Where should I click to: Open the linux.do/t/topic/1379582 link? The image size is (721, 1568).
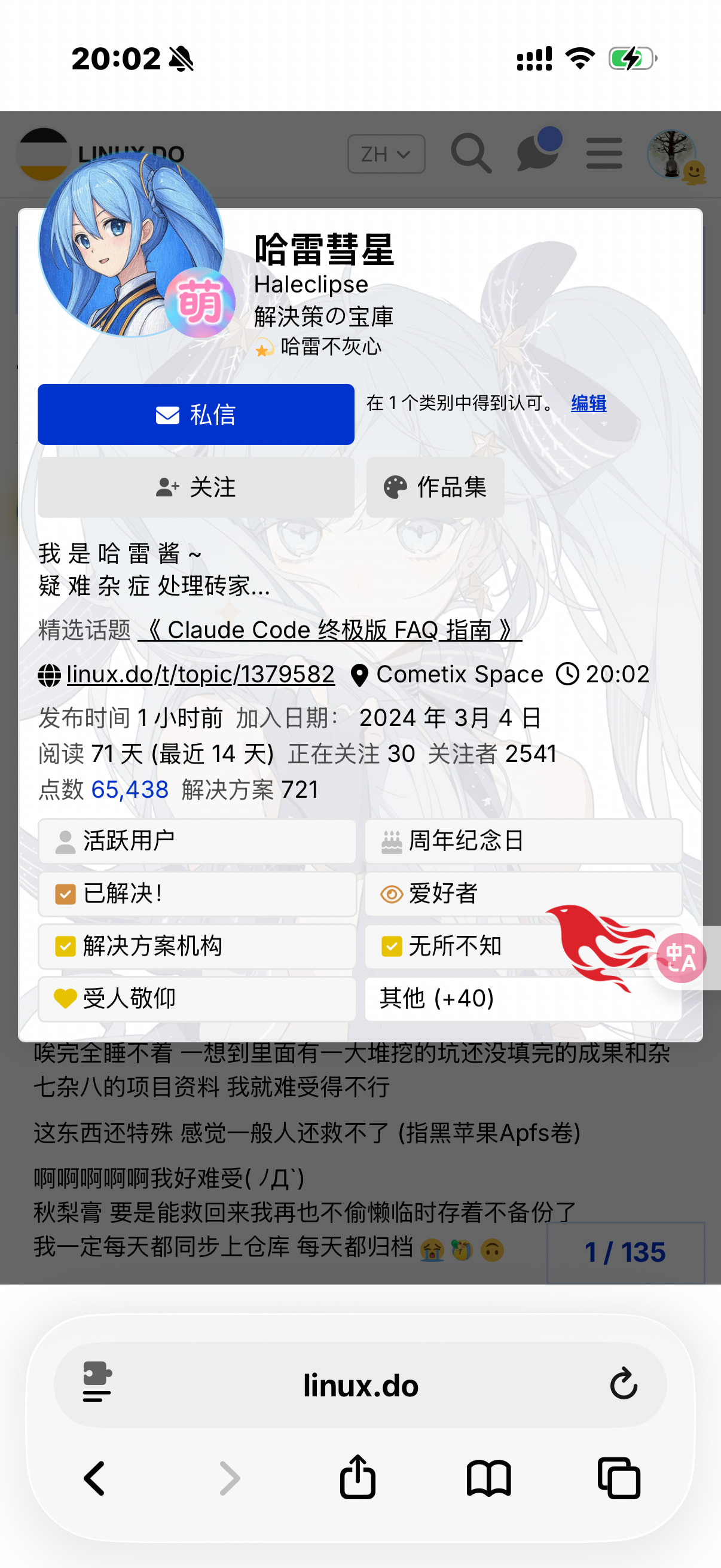(x=200, y=675)
